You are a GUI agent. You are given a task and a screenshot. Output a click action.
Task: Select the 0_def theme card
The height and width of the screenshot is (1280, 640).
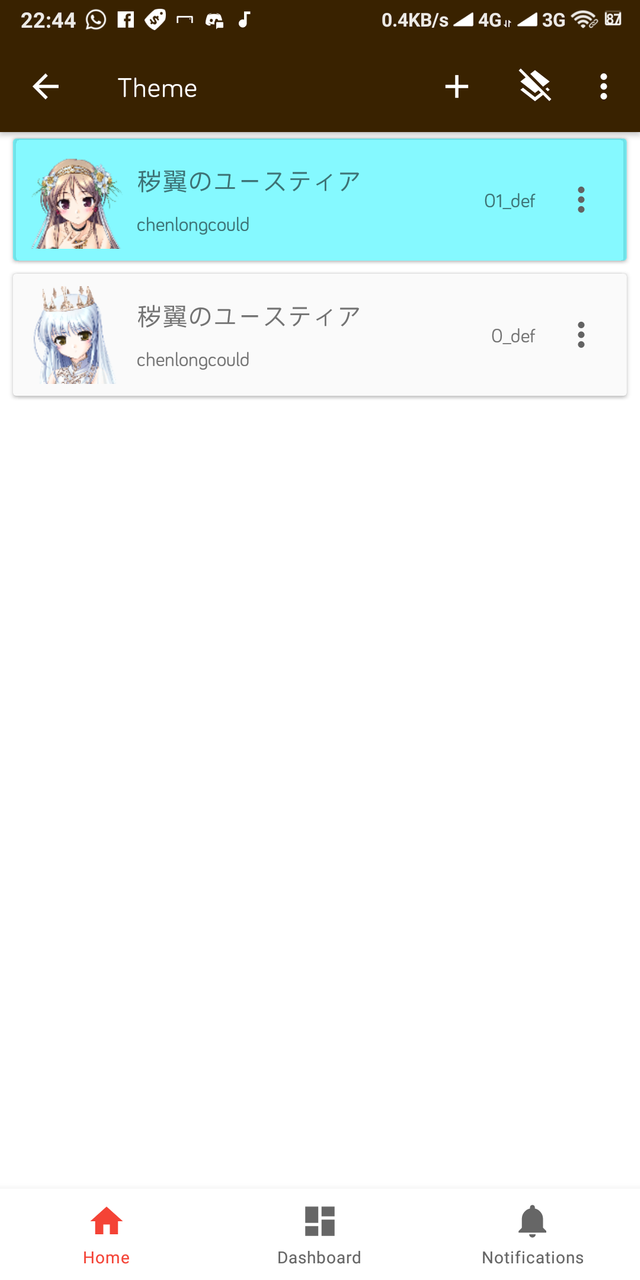point(300,335)
